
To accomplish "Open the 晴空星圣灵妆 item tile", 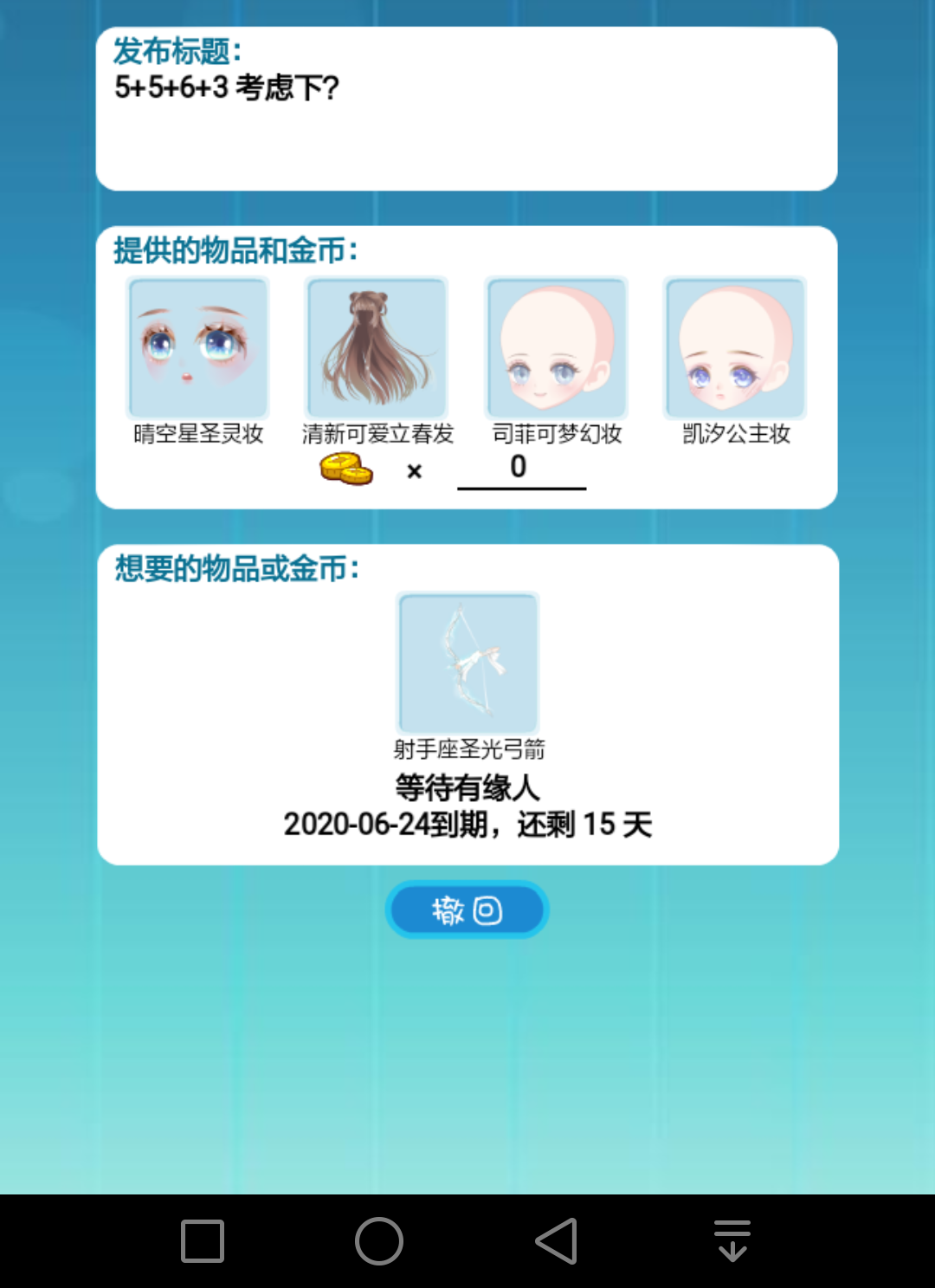I will coord(198,348).
